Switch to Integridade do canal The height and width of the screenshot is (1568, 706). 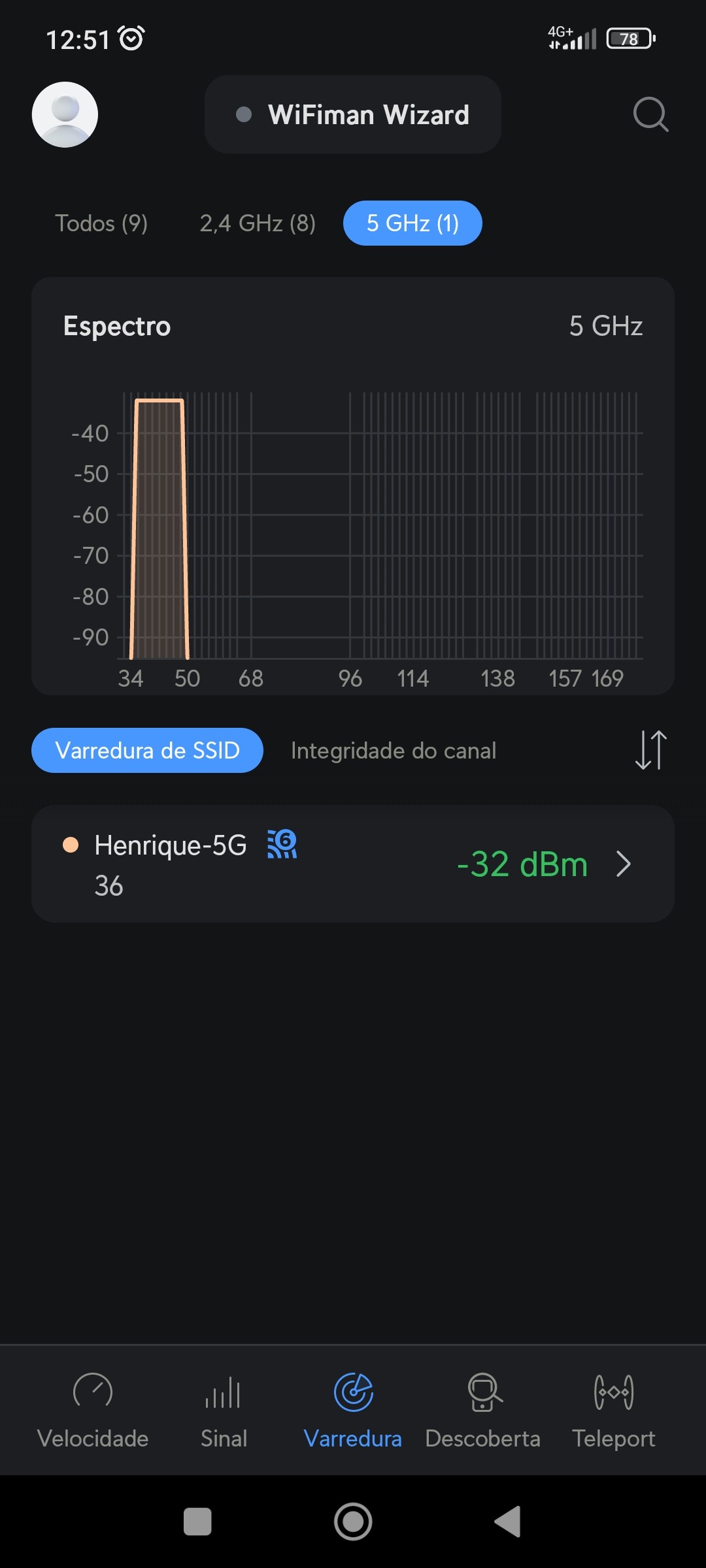coord(394,751)
